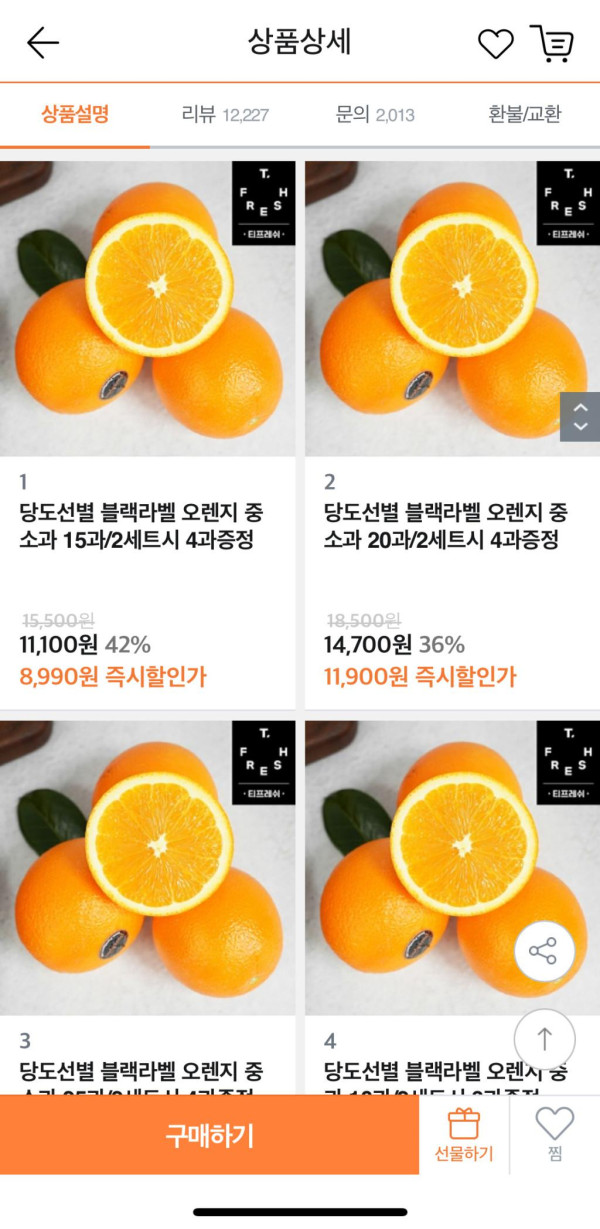Image resolution: width=600 pixels, height=1229 pixels.
Task: Open the shopping cart
Action: coord(552,43)
